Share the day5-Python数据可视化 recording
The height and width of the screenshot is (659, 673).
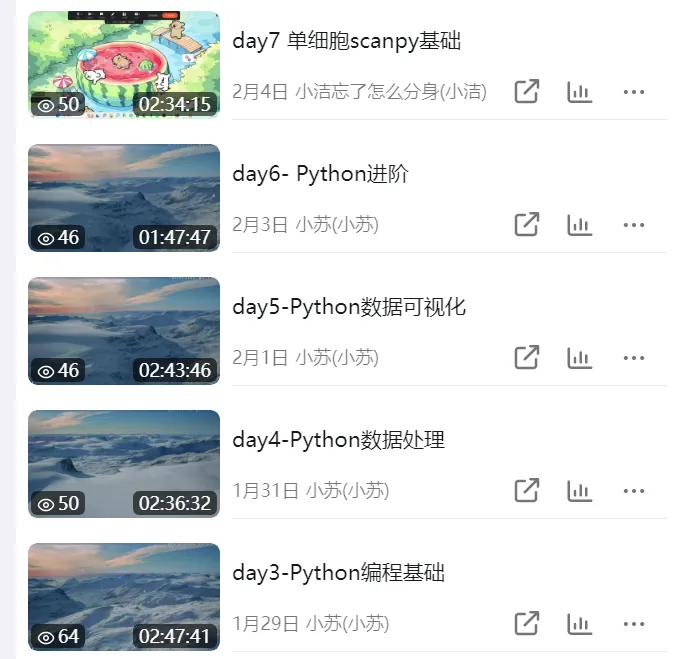527,358
